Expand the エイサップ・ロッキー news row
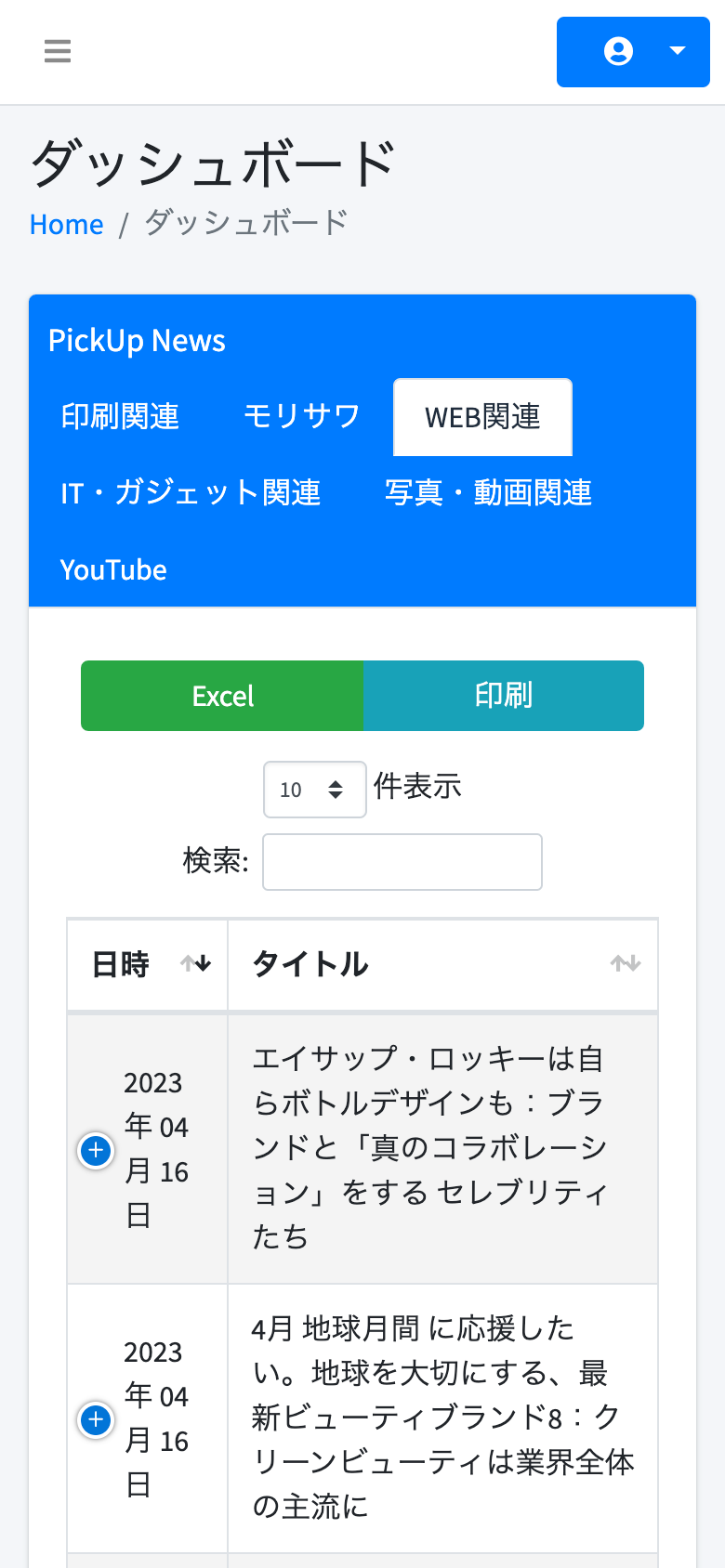 pyautogui.click(x=96, y=1151)
